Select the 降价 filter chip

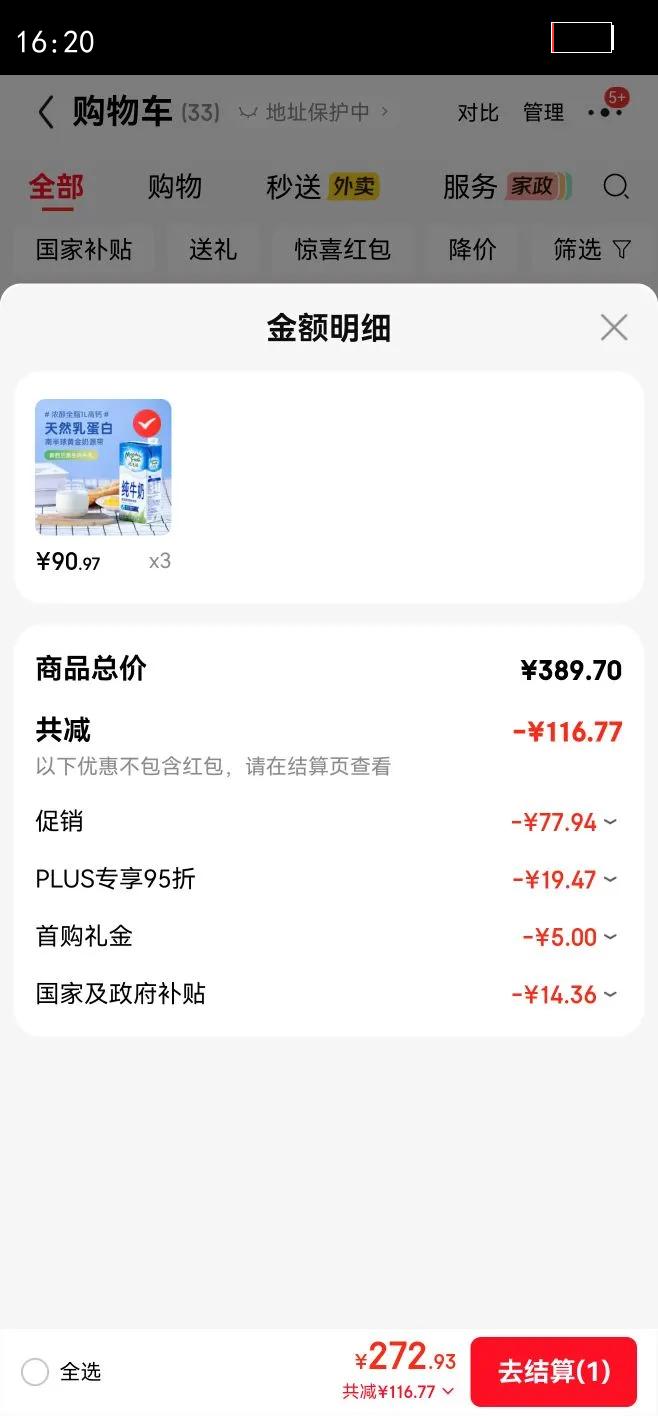coord(472,249)
